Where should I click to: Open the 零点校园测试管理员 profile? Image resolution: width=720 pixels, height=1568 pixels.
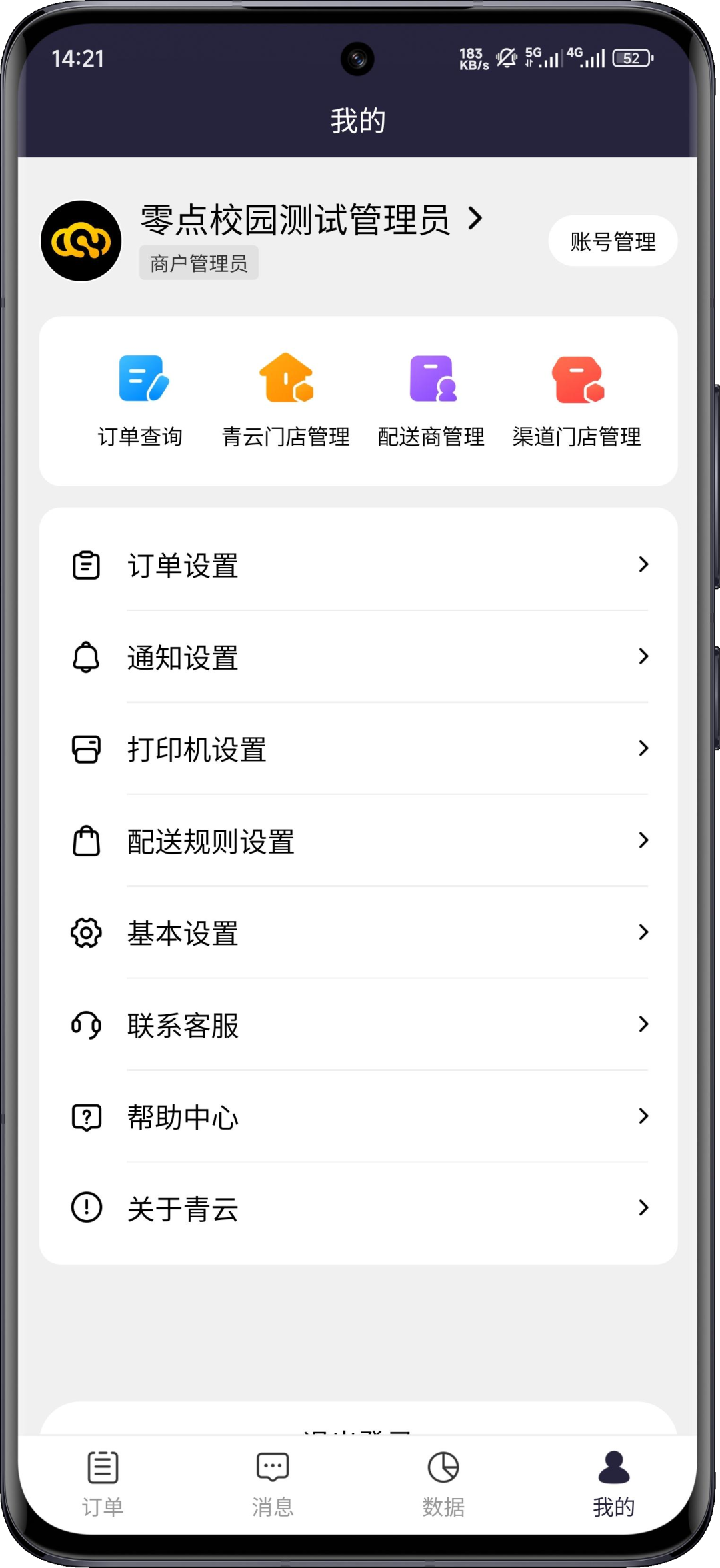pos(311,219)
